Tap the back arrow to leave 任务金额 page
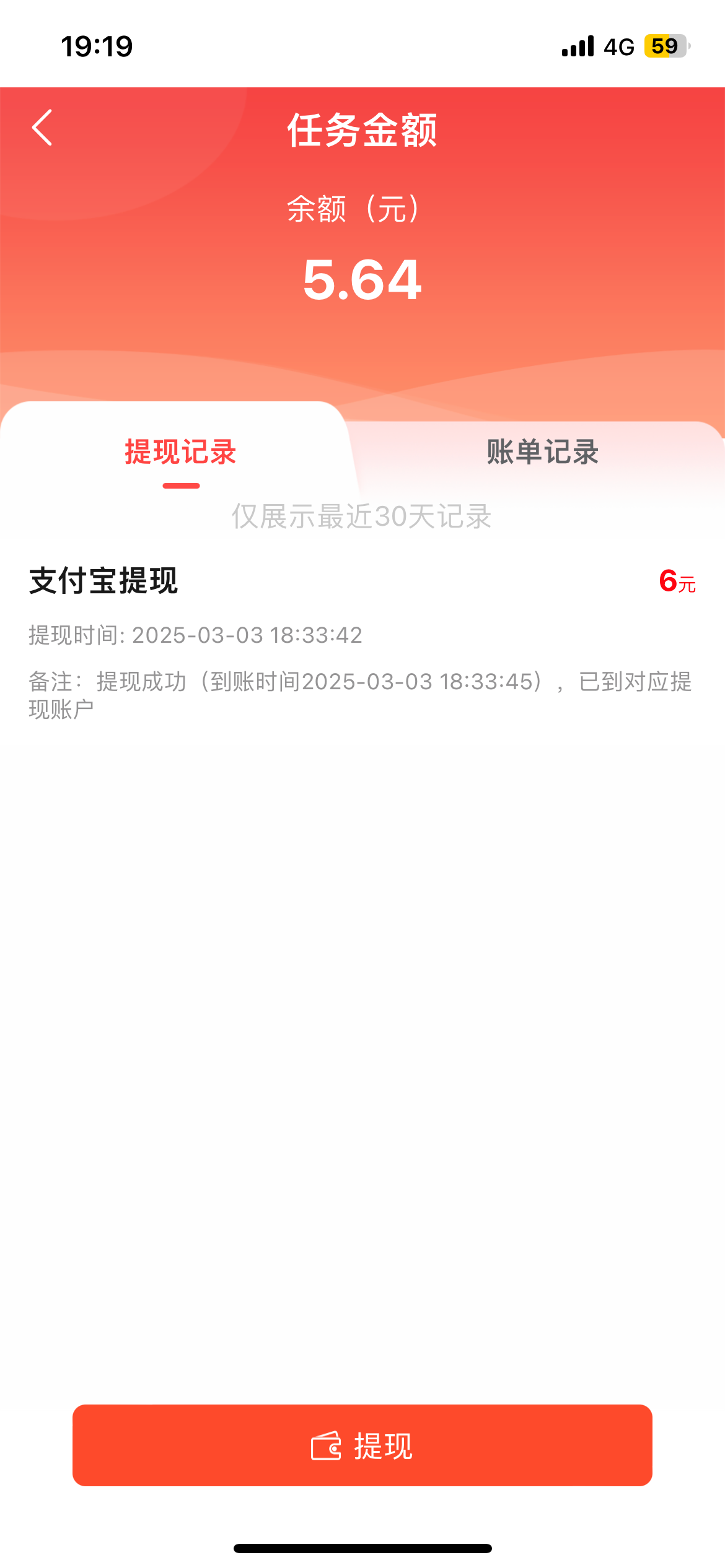The height and width of the screenshot is (1568, 725). coord(41,128)
